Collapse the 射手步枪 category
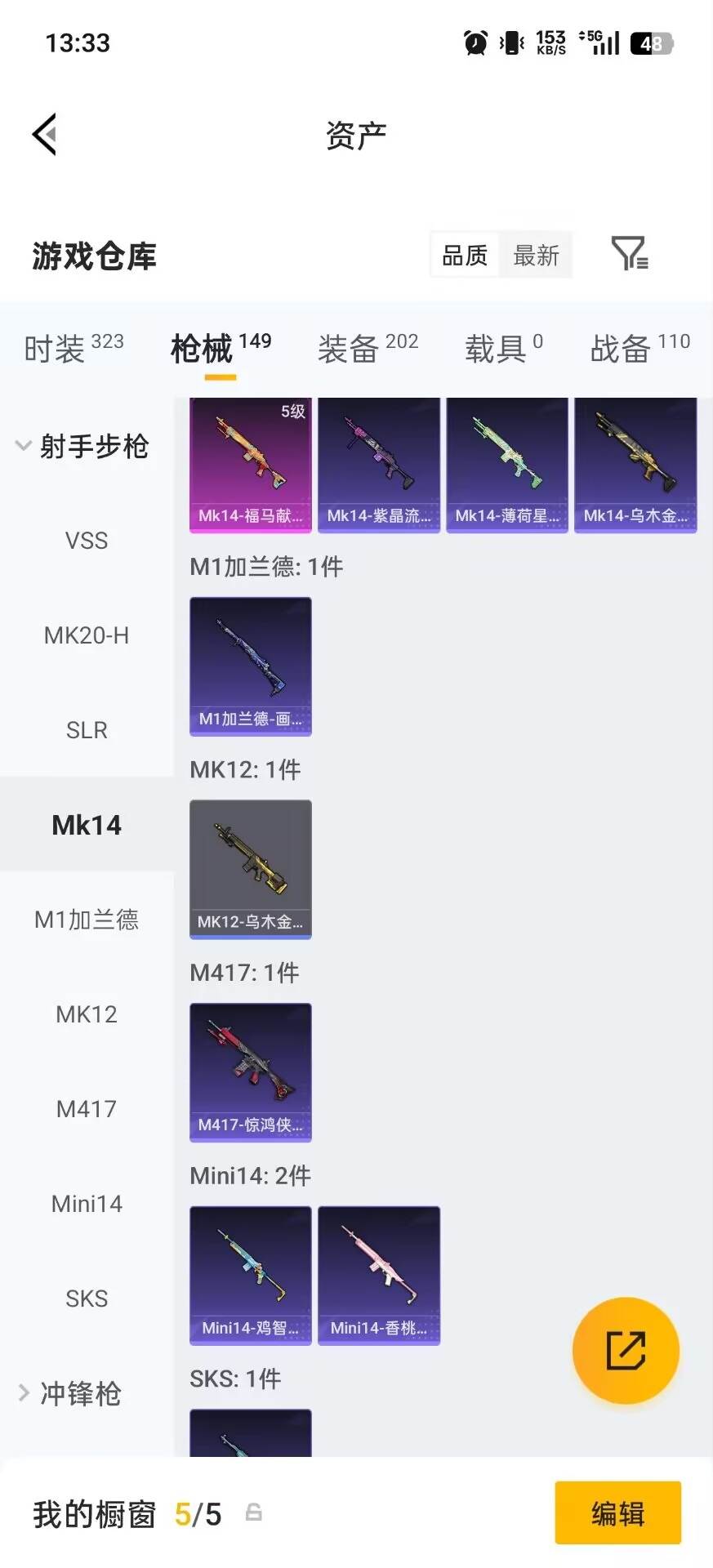Viewport: 713px width, 1568px height. [82, 446]
